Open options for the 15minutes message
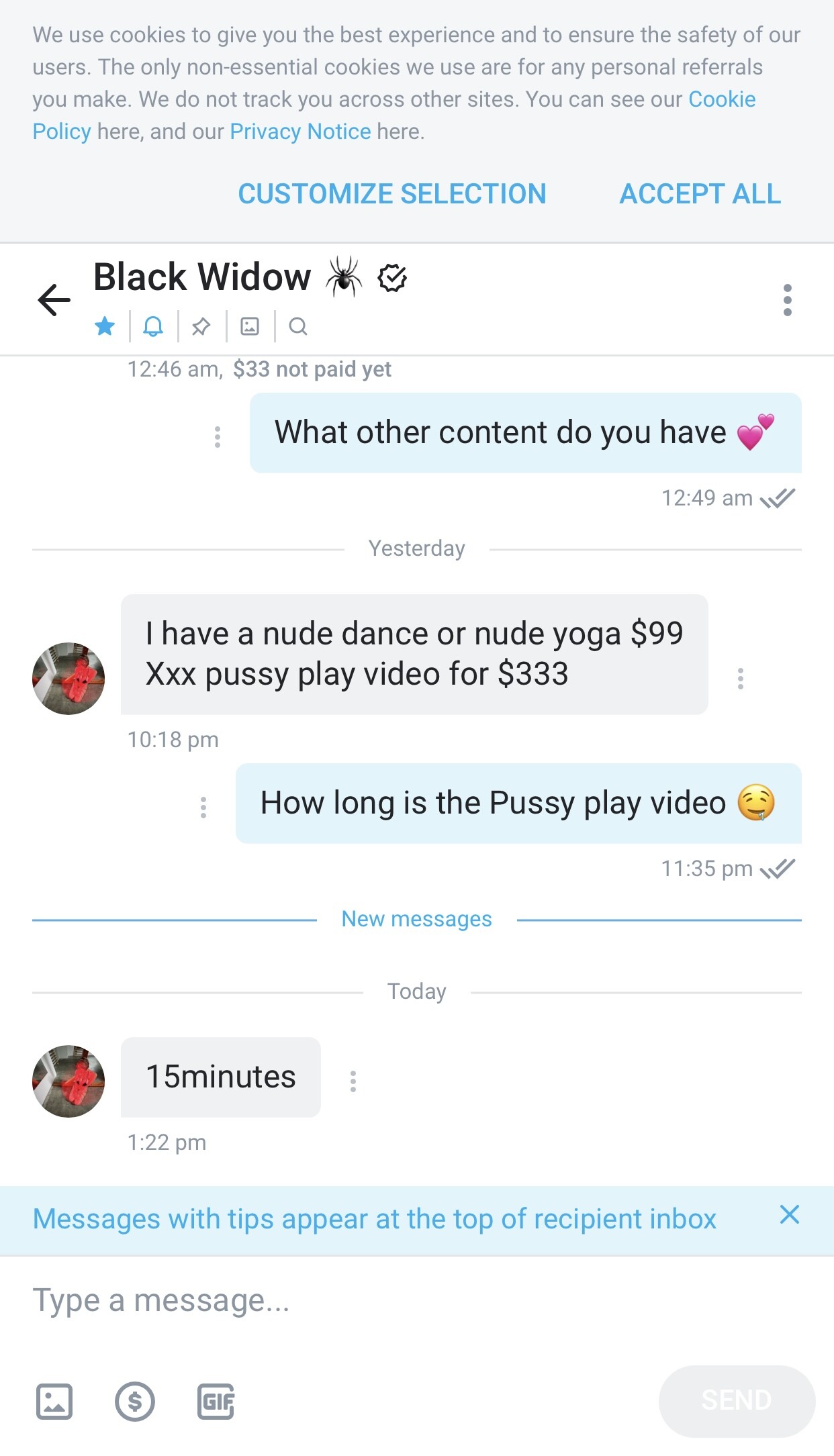 pyautogui.click(x=353, y=1081)
